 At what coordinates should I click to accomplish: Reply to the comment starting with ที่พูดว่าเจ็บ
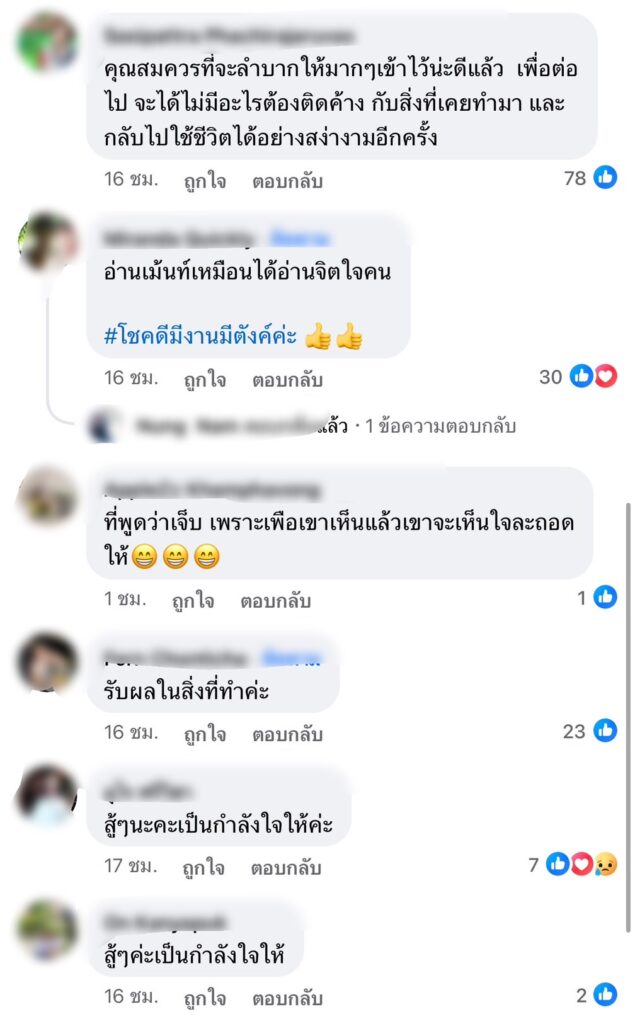tap(275, 601)
